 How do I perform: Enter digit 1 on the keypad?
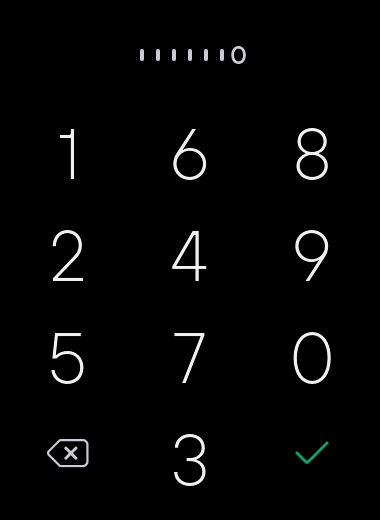pos(68,154)
